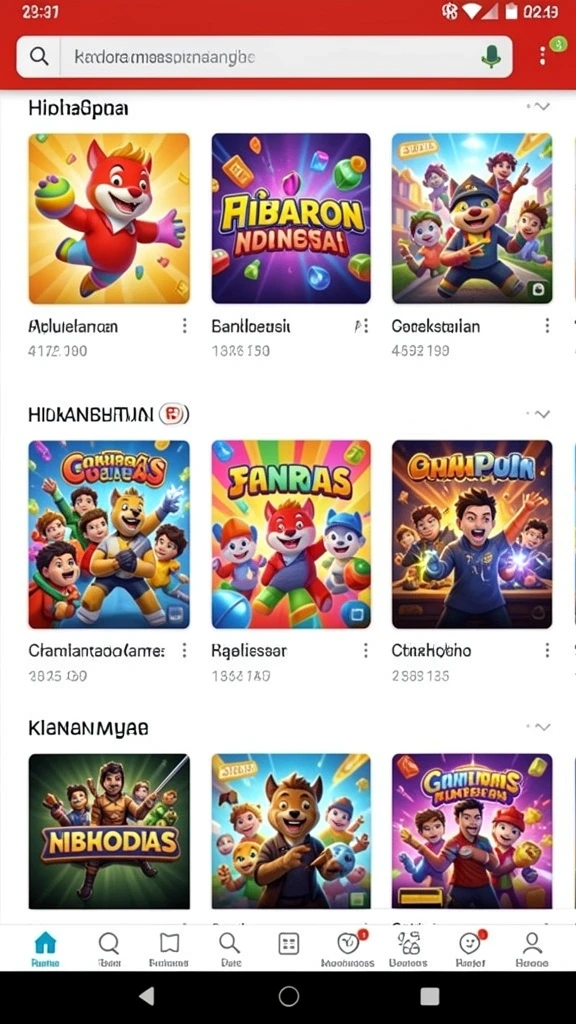Open the FIBARON game tile
Image resolution: width=576 pixels, height=1024 pixels.
point(291,219)
